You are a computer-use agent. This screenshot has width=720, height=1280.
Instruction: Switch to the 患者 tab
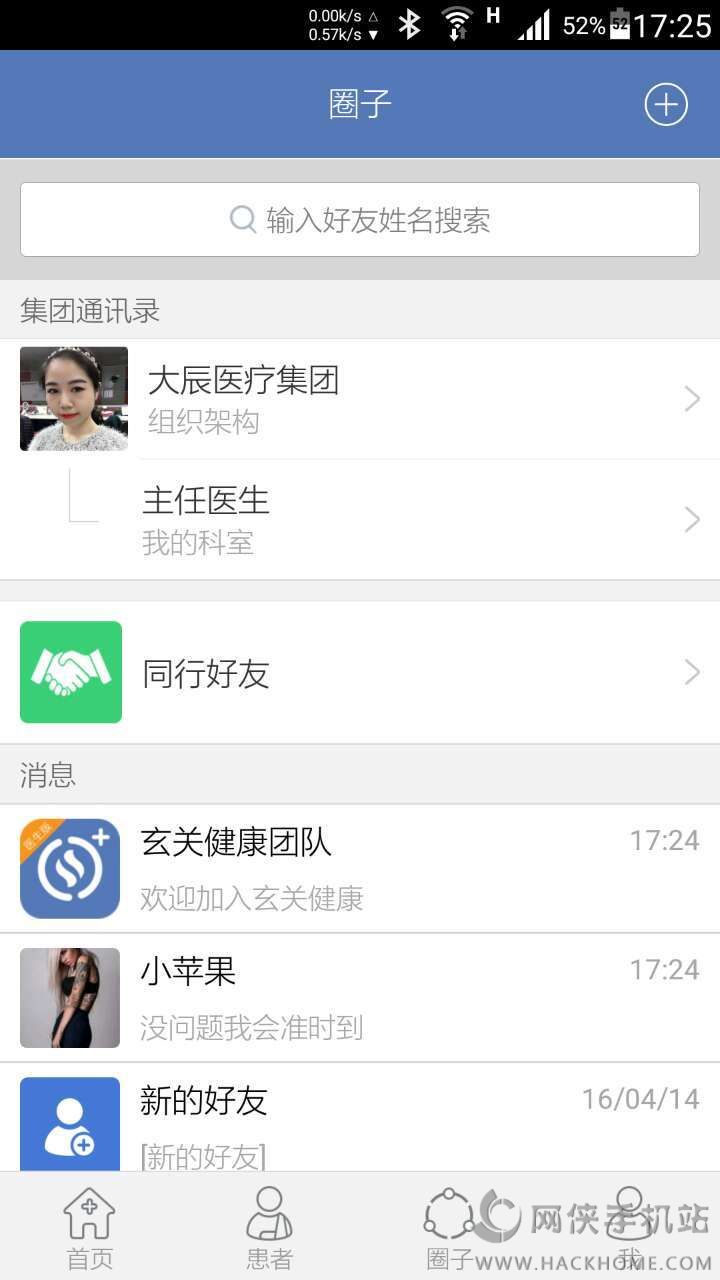[270, 1228]
